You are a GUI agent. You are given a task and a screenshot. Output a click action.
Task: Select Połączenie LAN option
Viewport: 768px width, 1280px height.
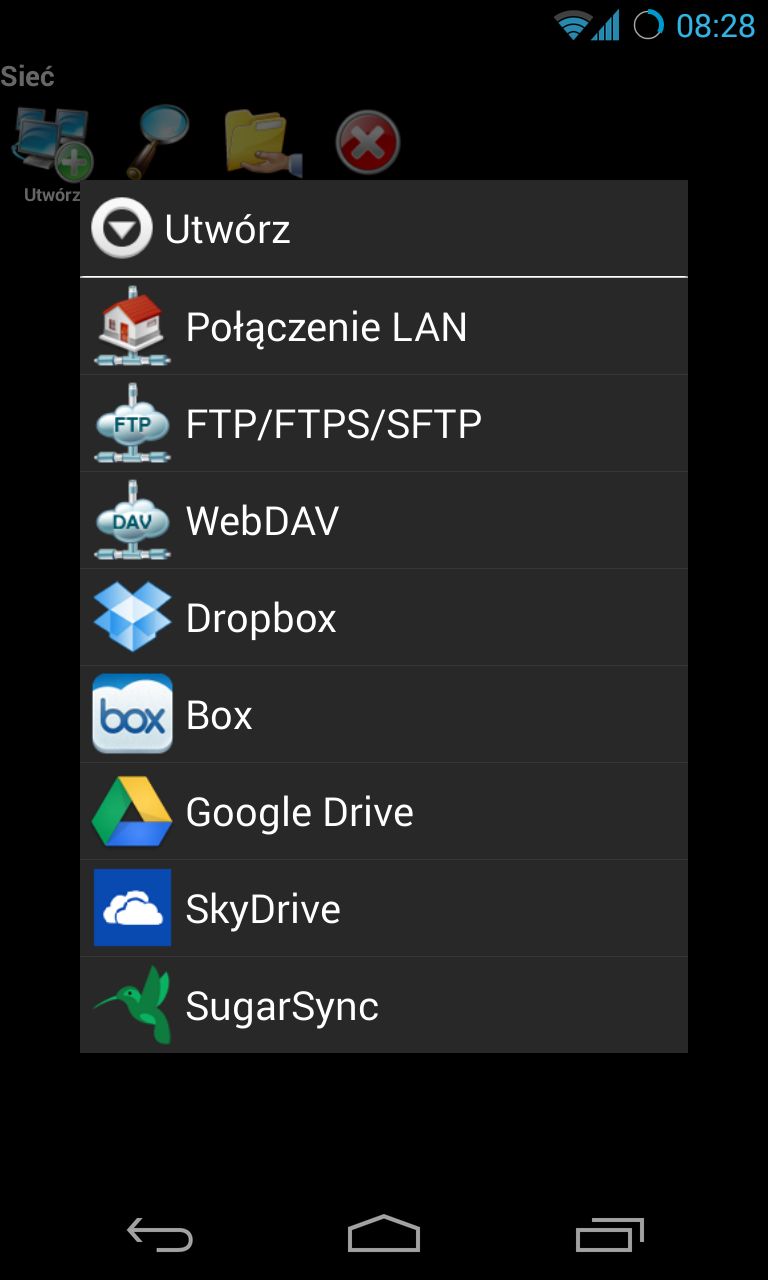click(x=384, y=327)
